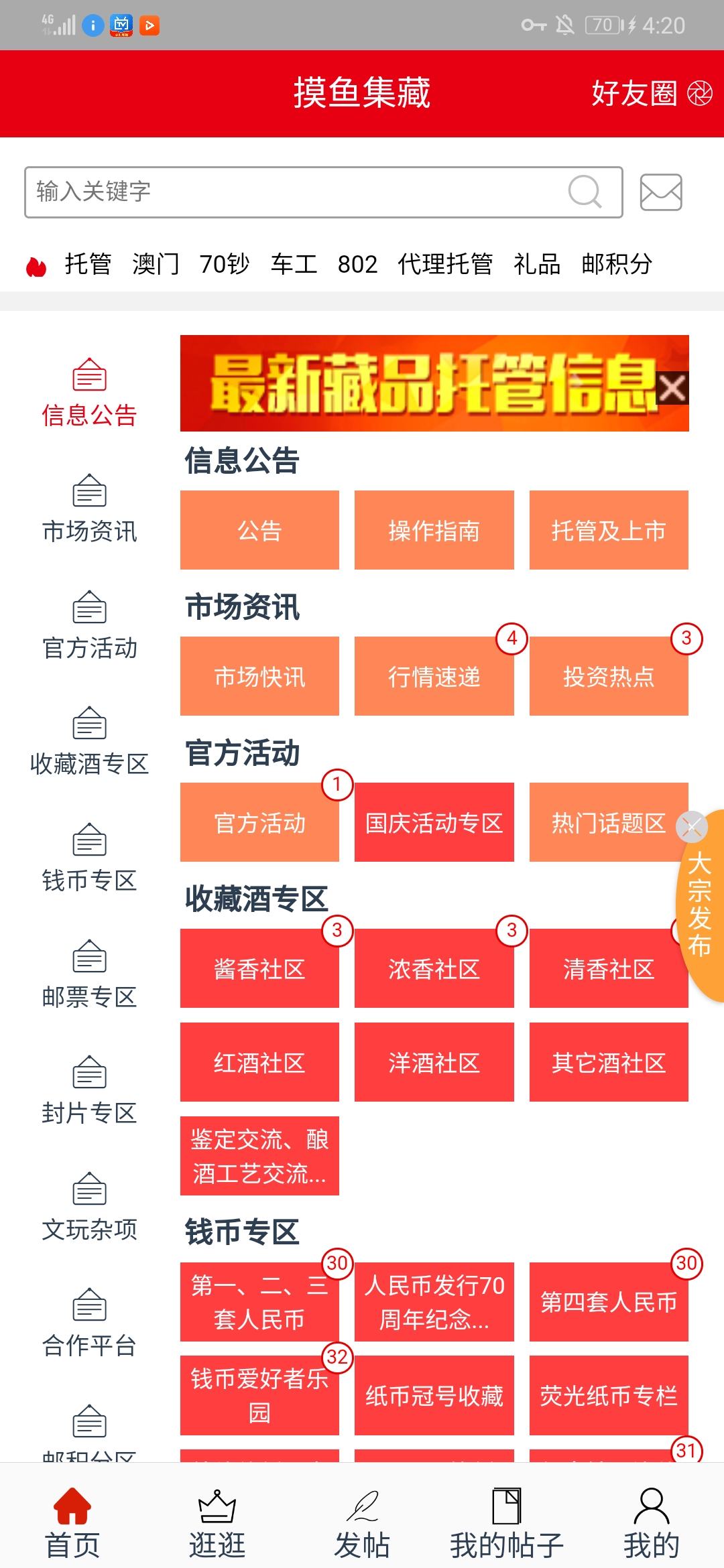This screenshot has width=724, height=1568.
Task: Select the hot keyword 代理托管
Action: tap(445, 264)
